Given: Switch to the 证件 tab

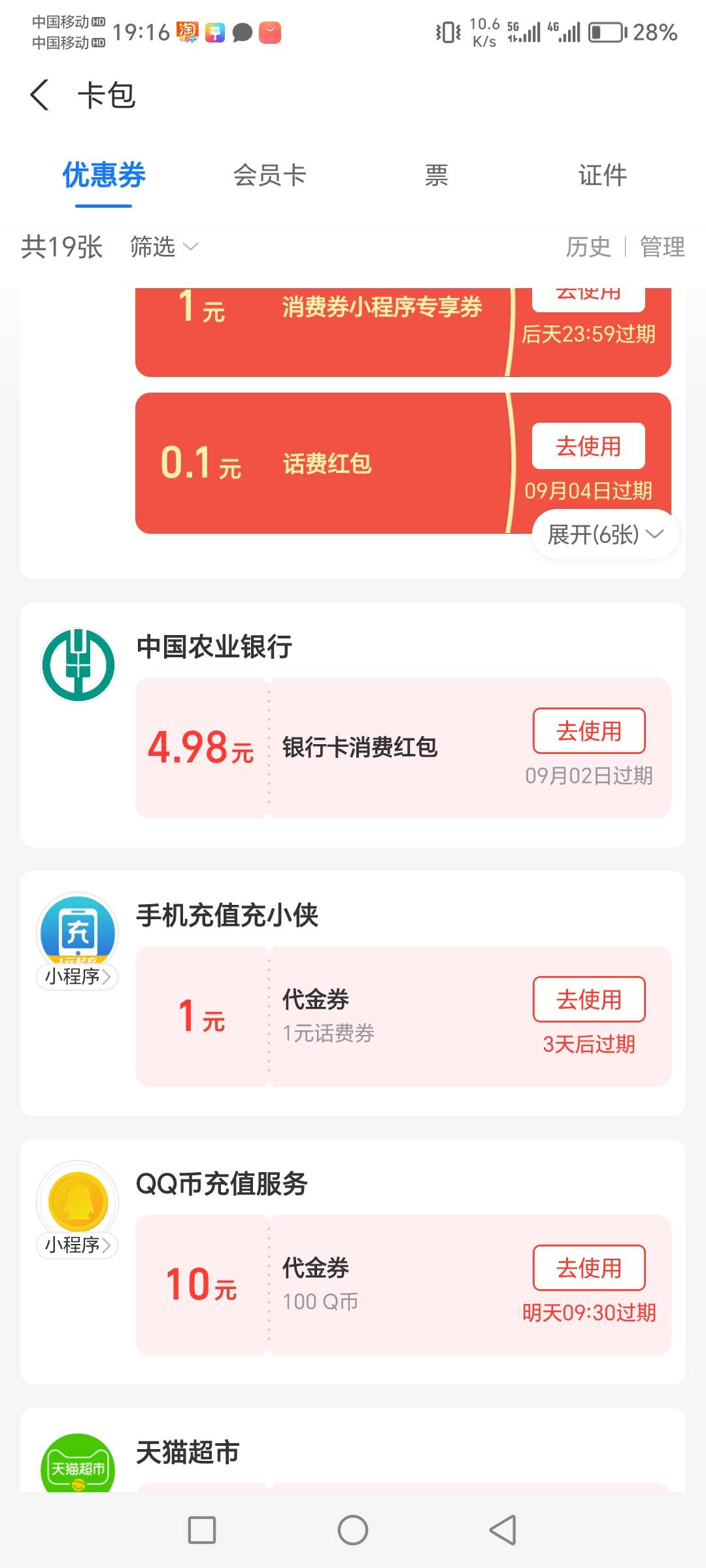Looking at the screenshot, I should tap(602, 175).
